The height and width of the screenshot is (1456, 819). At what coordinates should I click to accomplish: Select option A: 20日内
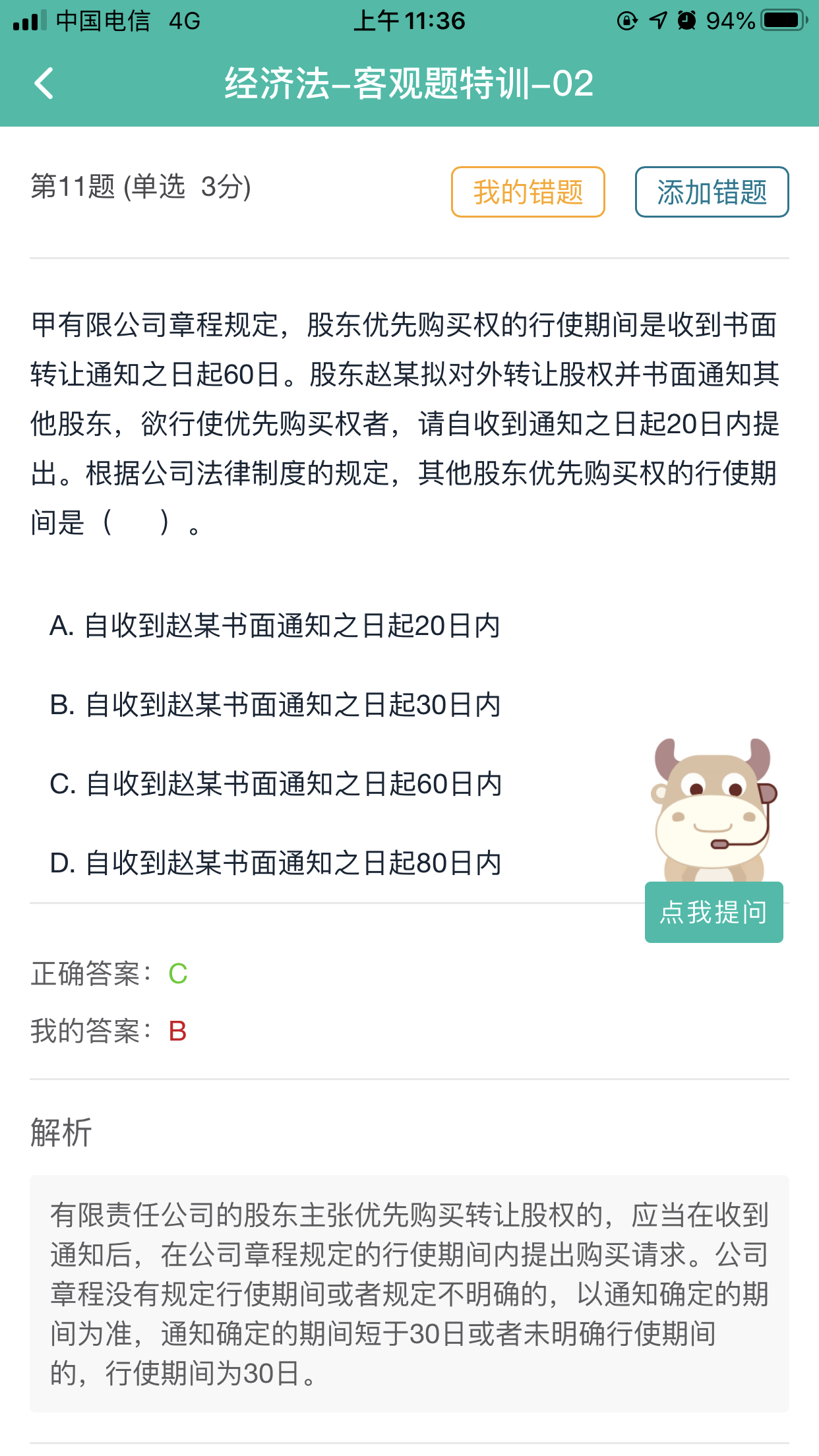tap(275, 626)
